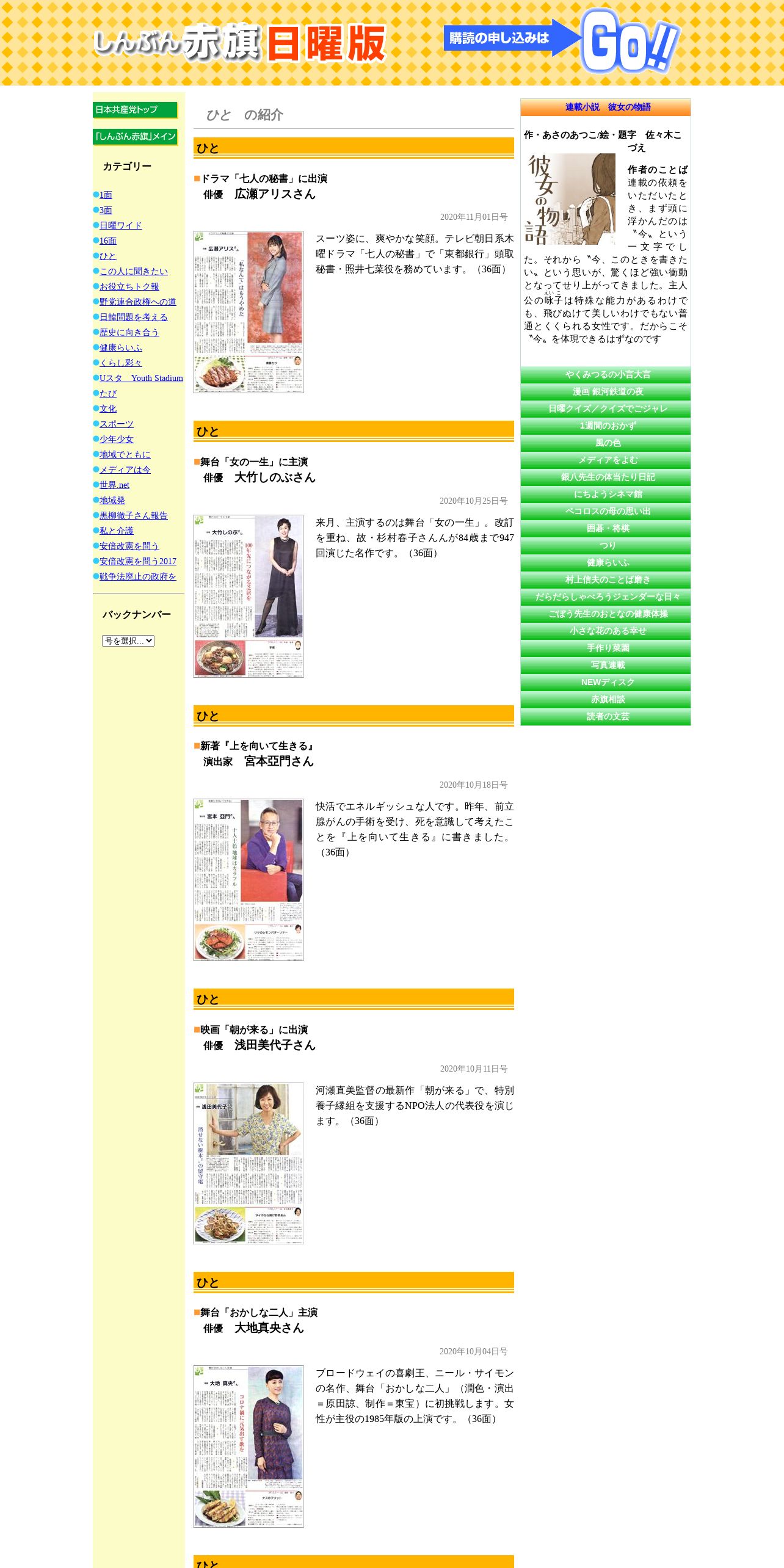Select the この人に聞きたい category
The width and height of the screenshot is (784, 1568).
pos(133,271)
